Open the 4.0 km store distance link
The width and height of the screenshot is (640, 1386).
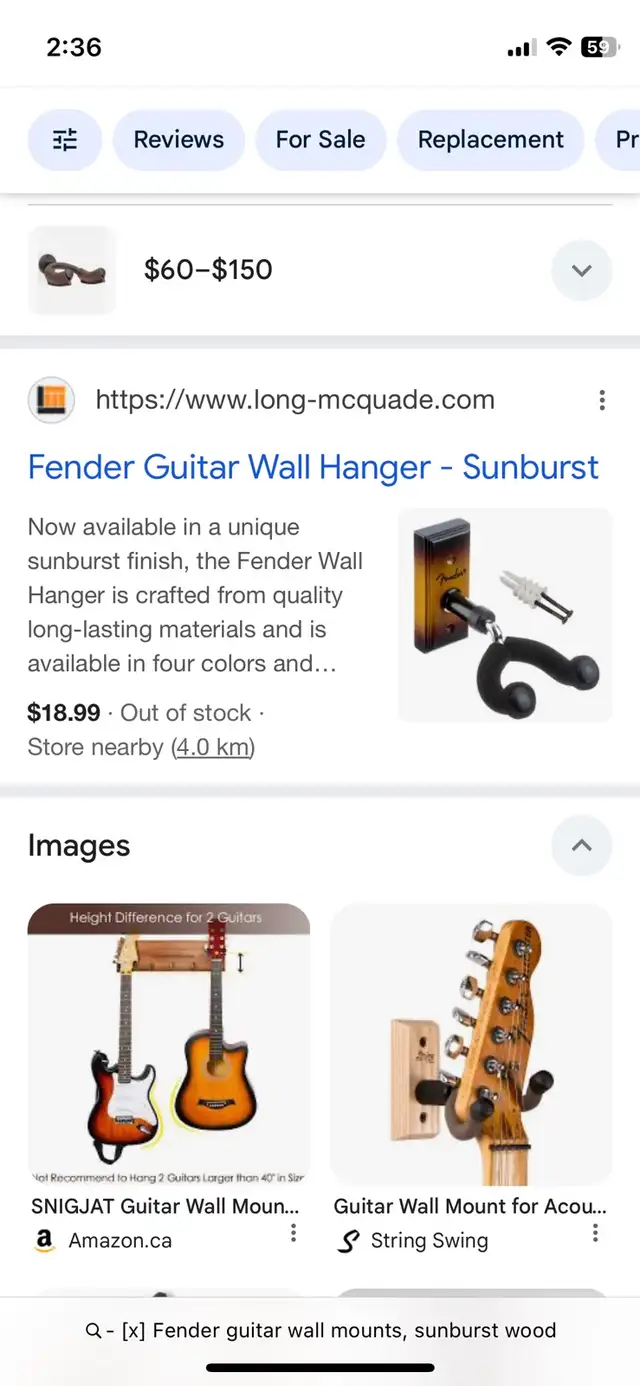pyautogui.click(x=213, y=747)
